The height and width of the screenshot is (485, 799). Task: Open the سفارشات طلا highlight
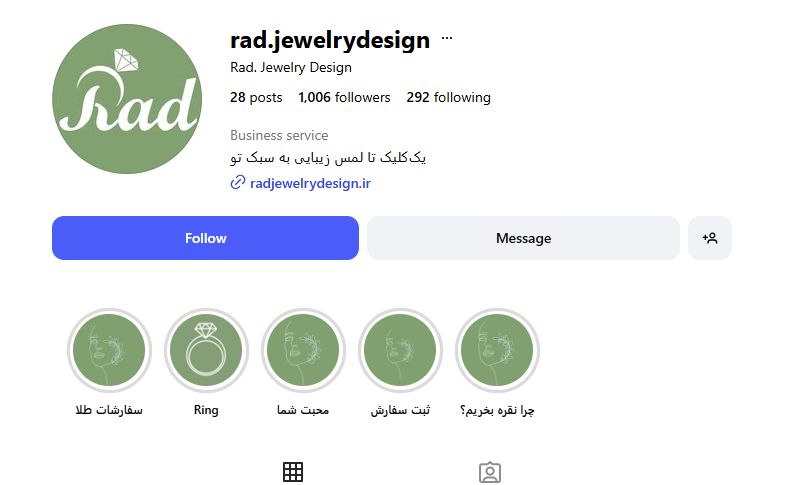[109, 351]
